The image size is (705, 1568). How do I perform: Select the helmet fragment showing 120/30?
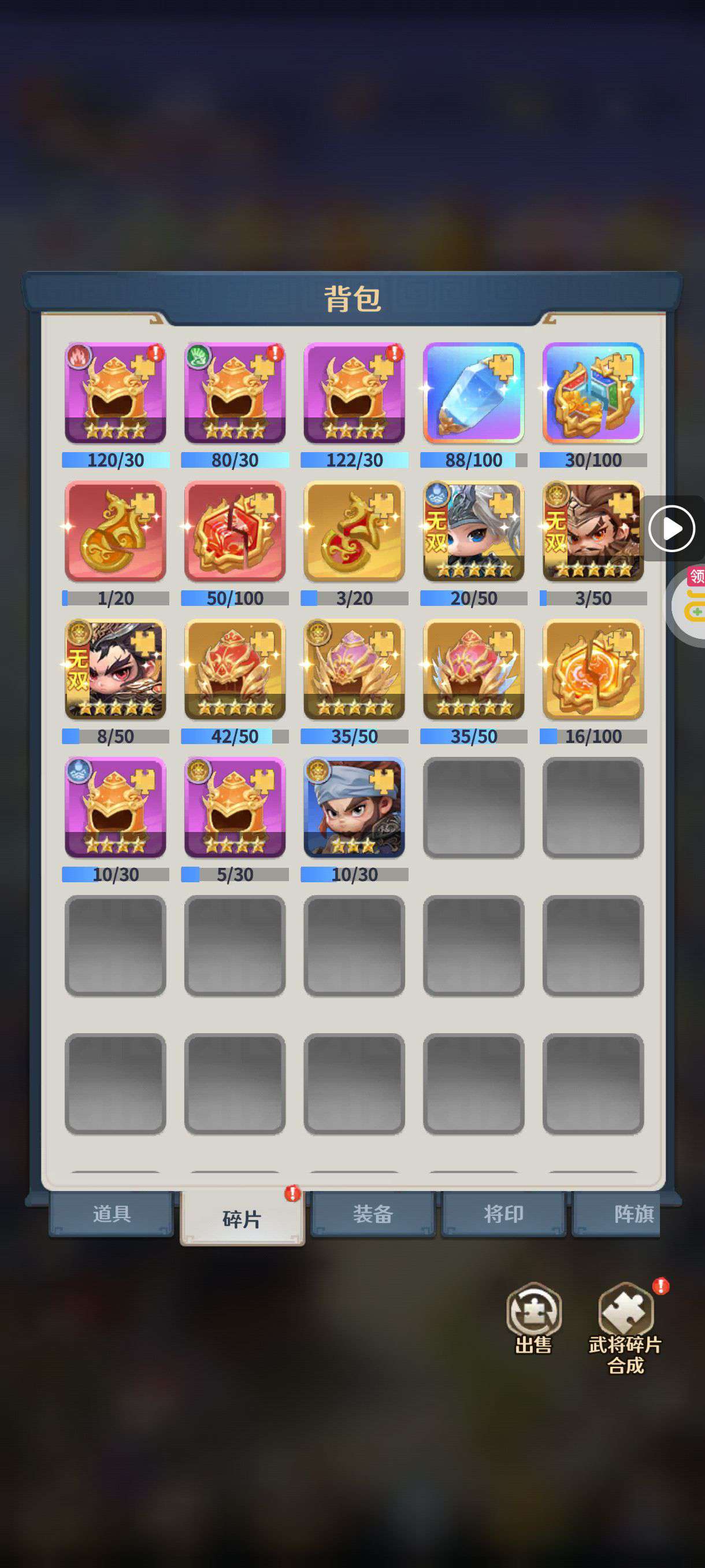tap(116, 393)
